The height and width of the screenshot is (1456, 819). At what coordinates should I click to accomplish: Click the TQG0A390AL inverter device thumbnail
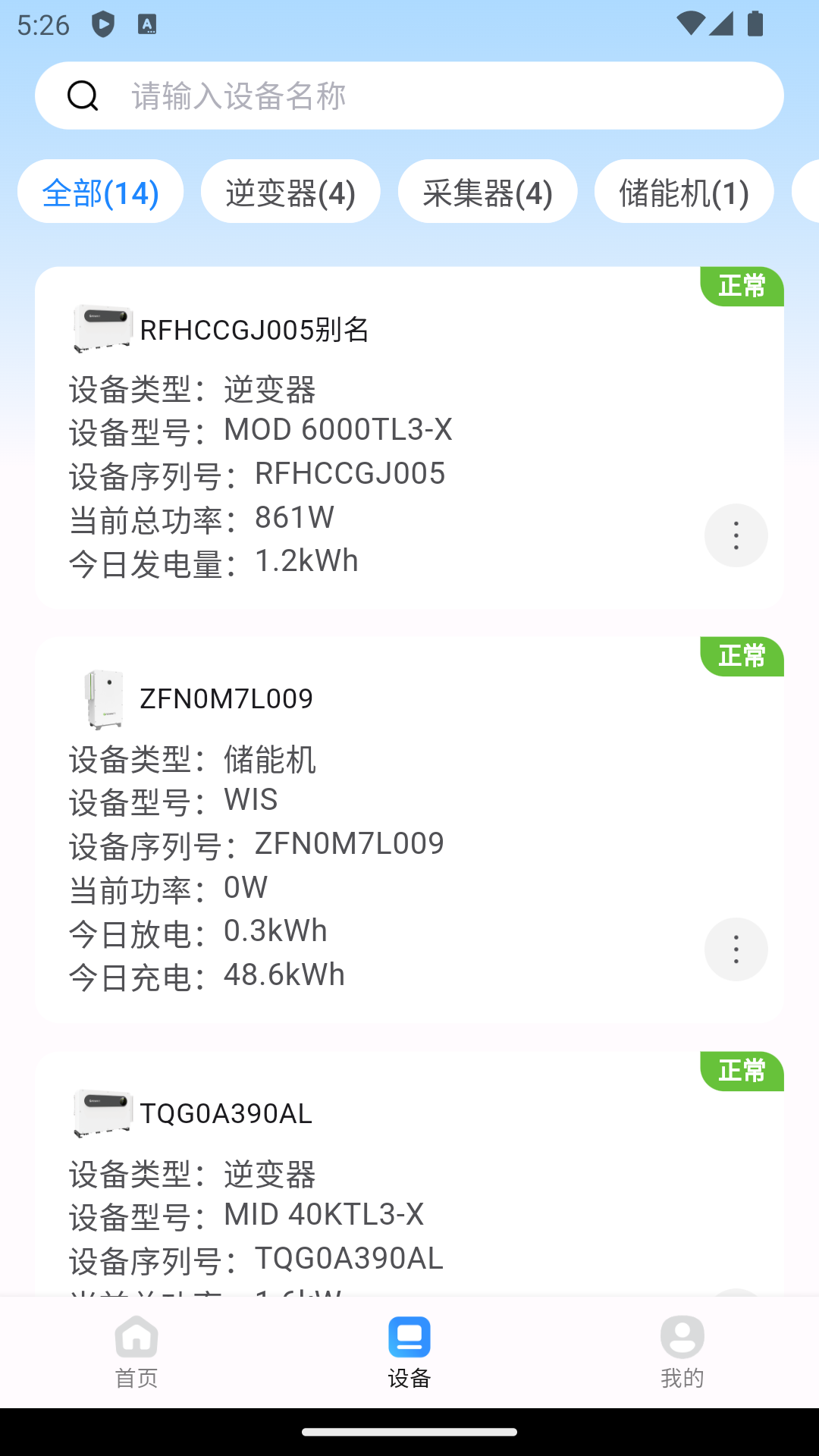pos(102,1112)
